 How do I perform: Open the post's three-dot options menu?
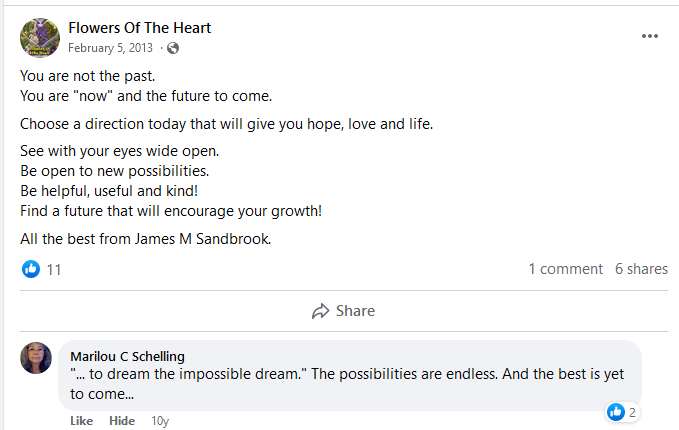(x=650, y=36)
